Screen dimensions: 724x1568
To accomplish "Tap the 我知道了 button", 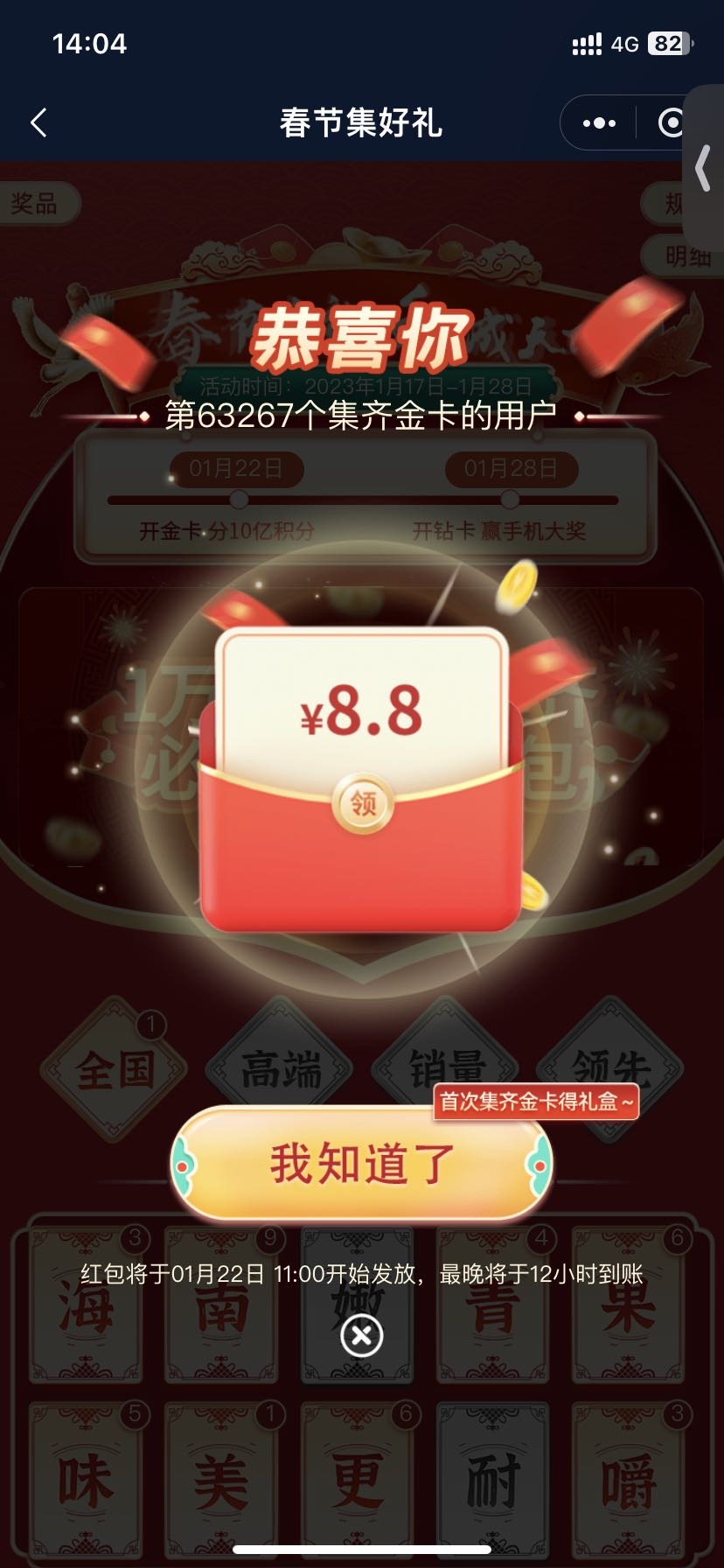I will click(x=361, y=1165).
